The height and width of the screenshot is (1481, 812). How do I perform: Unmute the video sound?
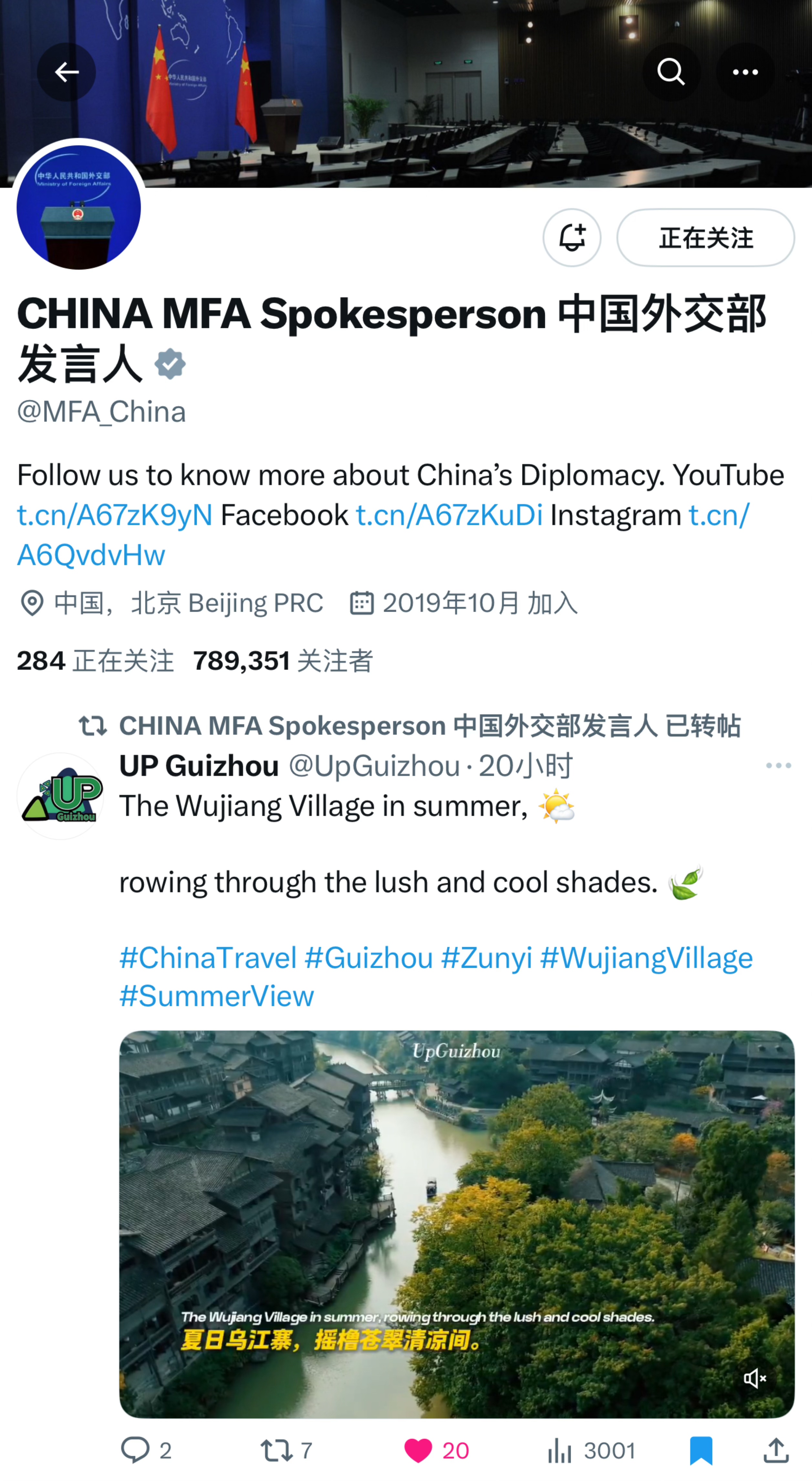(x=754, y=1378)
